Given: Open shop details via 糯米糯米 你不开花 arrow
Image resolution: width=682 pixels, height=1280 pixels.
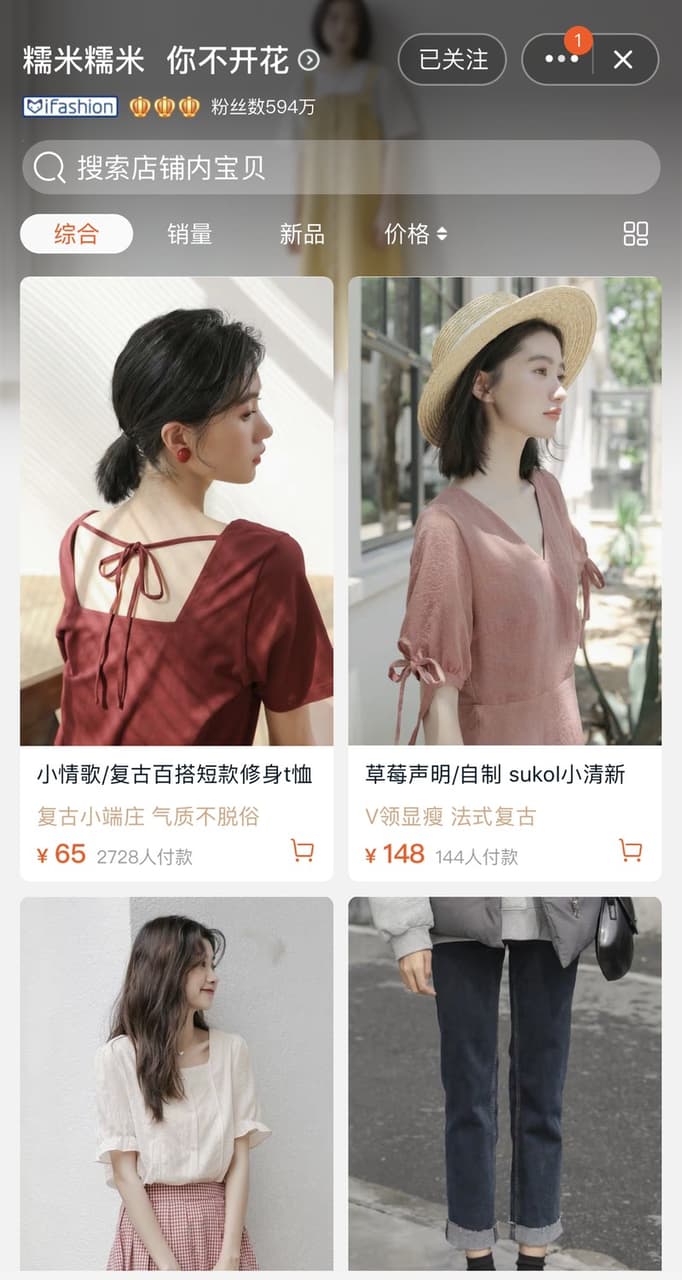Looking at the screenshot, I should (x=309, y=60).
